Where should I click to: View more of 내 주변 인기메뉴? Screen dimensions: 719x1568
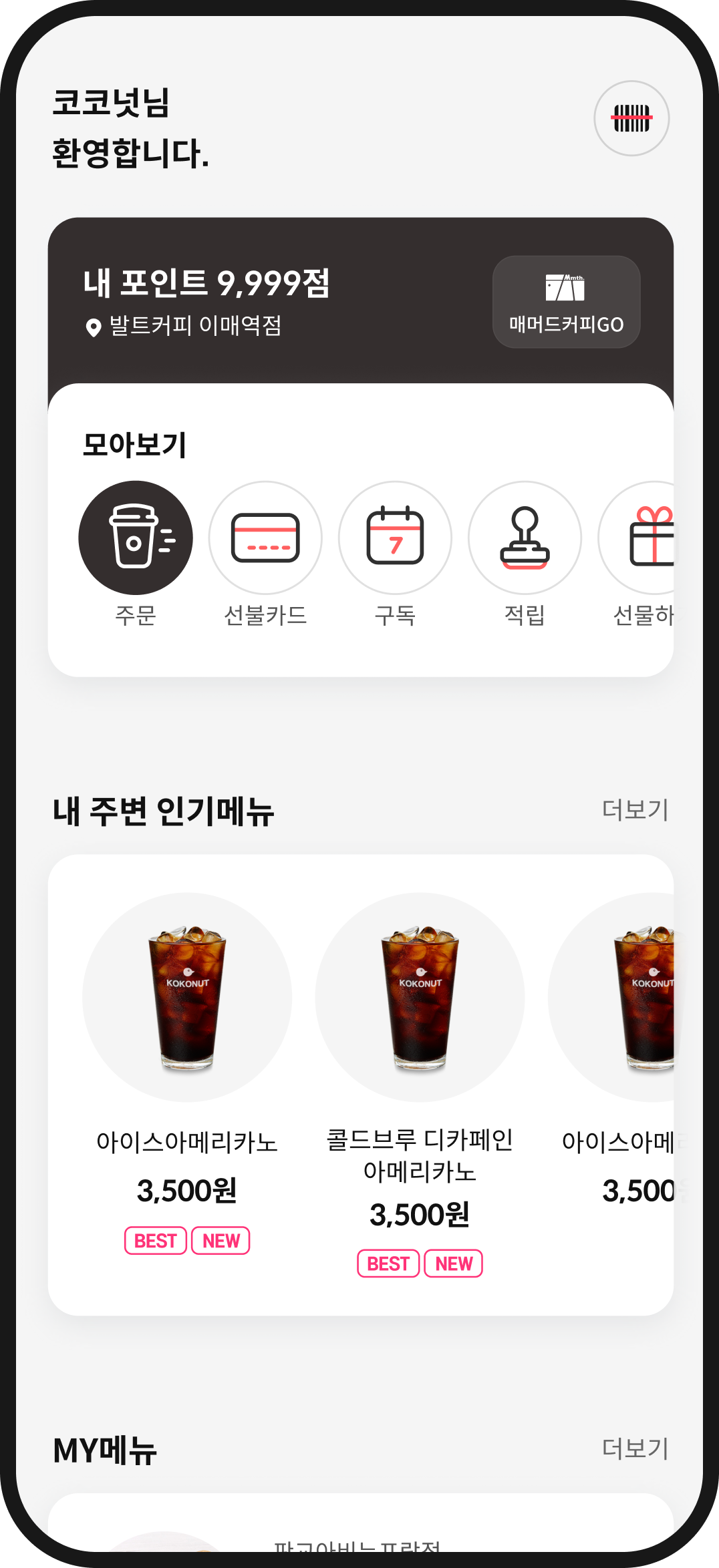[635, 810]
